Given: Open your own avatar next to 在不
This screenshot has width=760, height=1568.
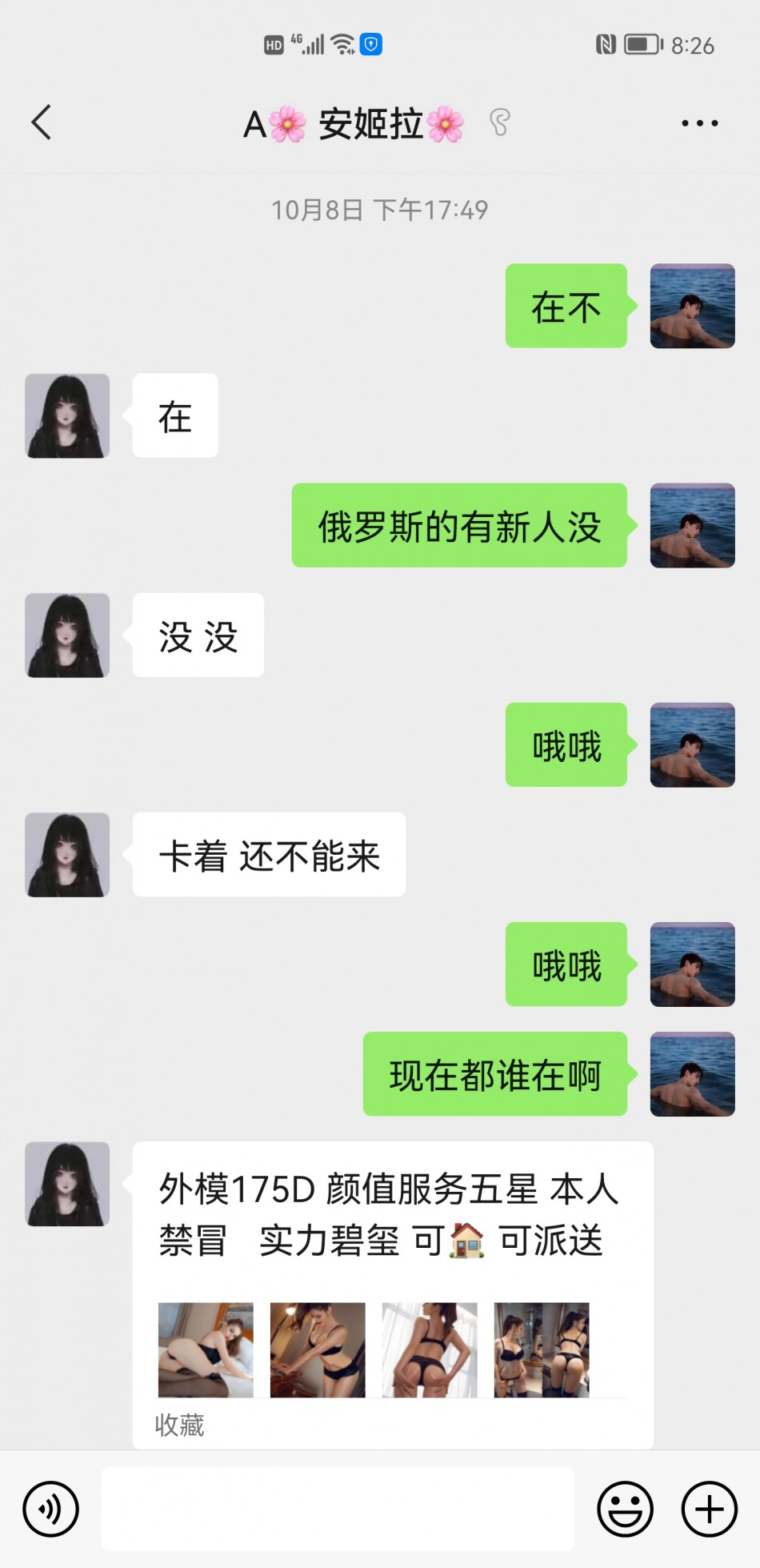Looking at the screenshot, I should click(x=692, y=306).
